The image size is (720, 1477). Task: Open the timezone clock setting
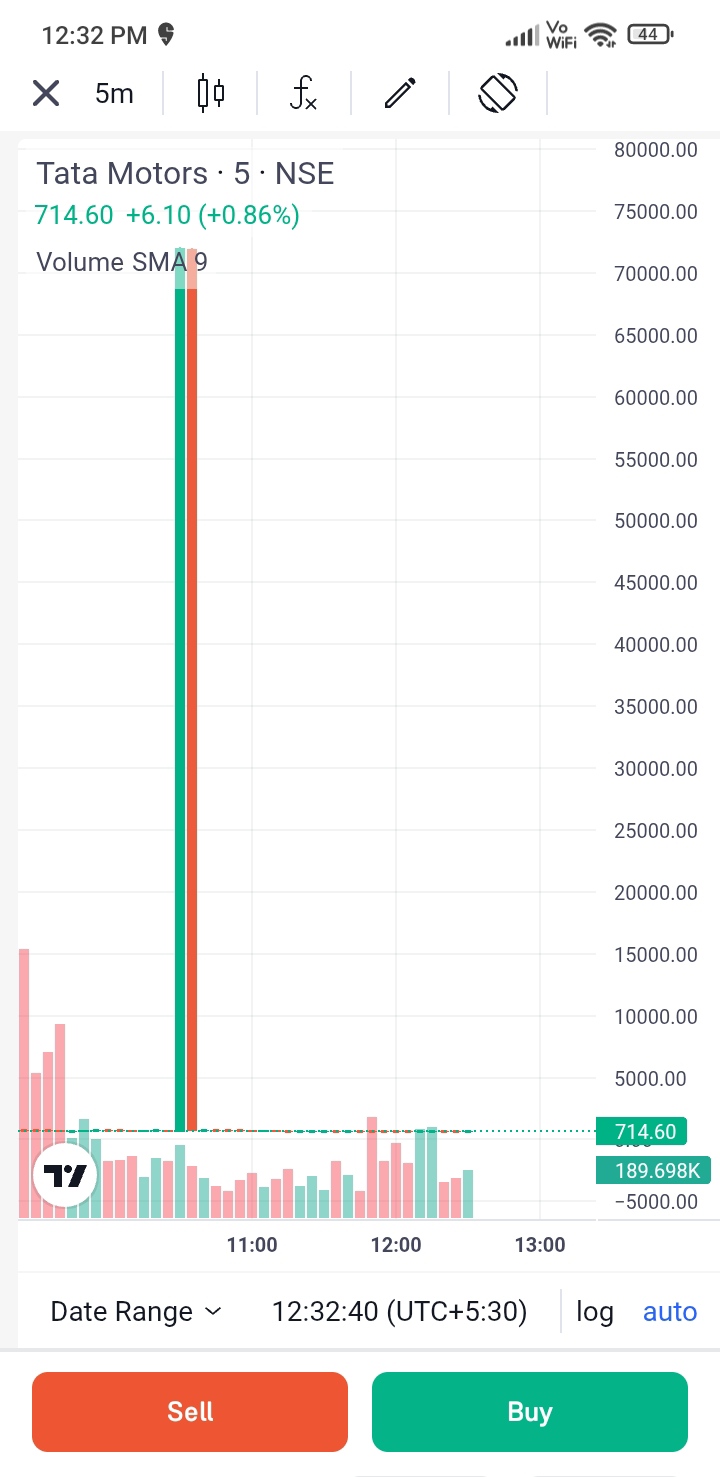pos(399,1311)
